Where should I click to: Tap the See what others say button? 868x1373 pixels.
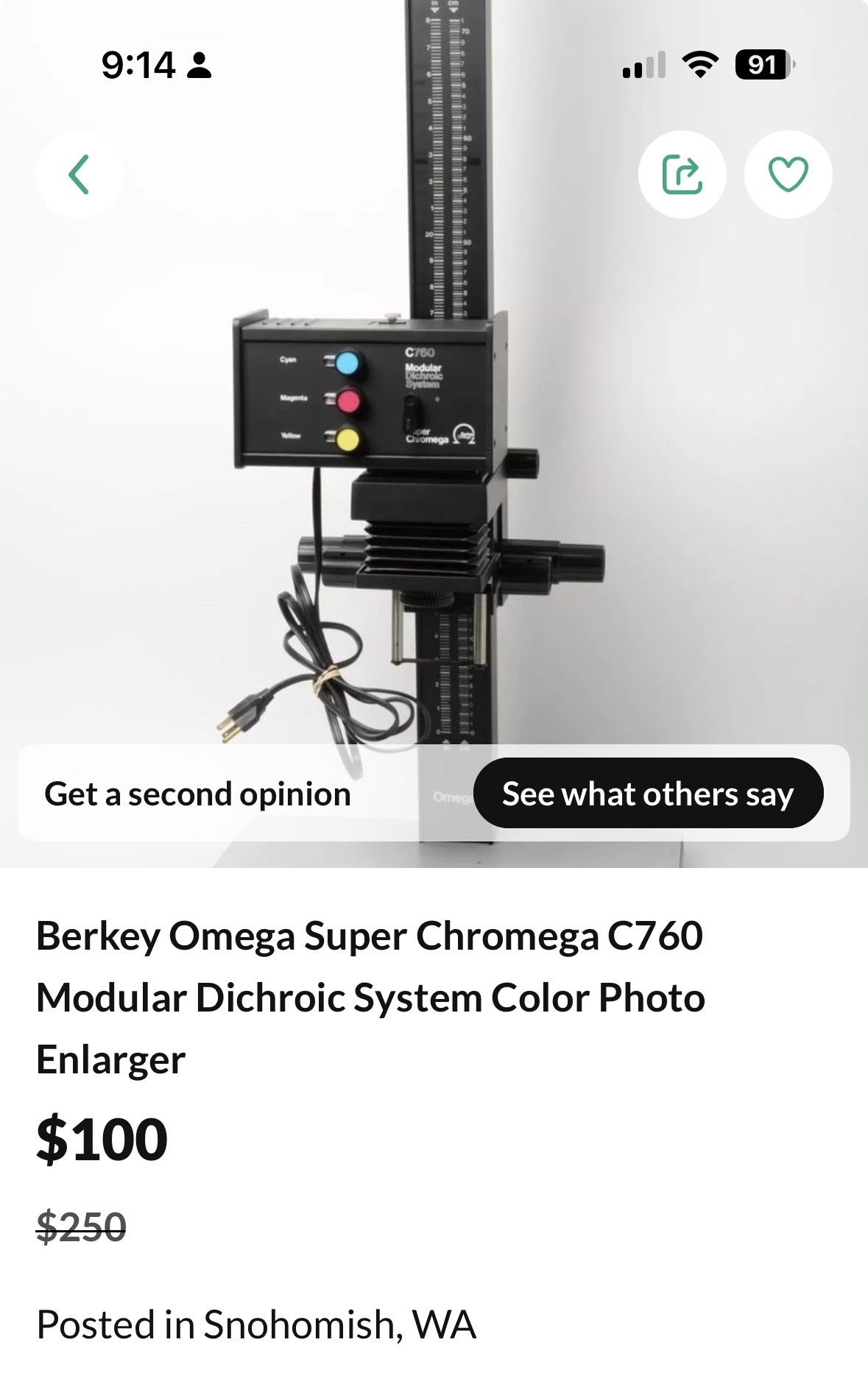[x=648, y=794]
